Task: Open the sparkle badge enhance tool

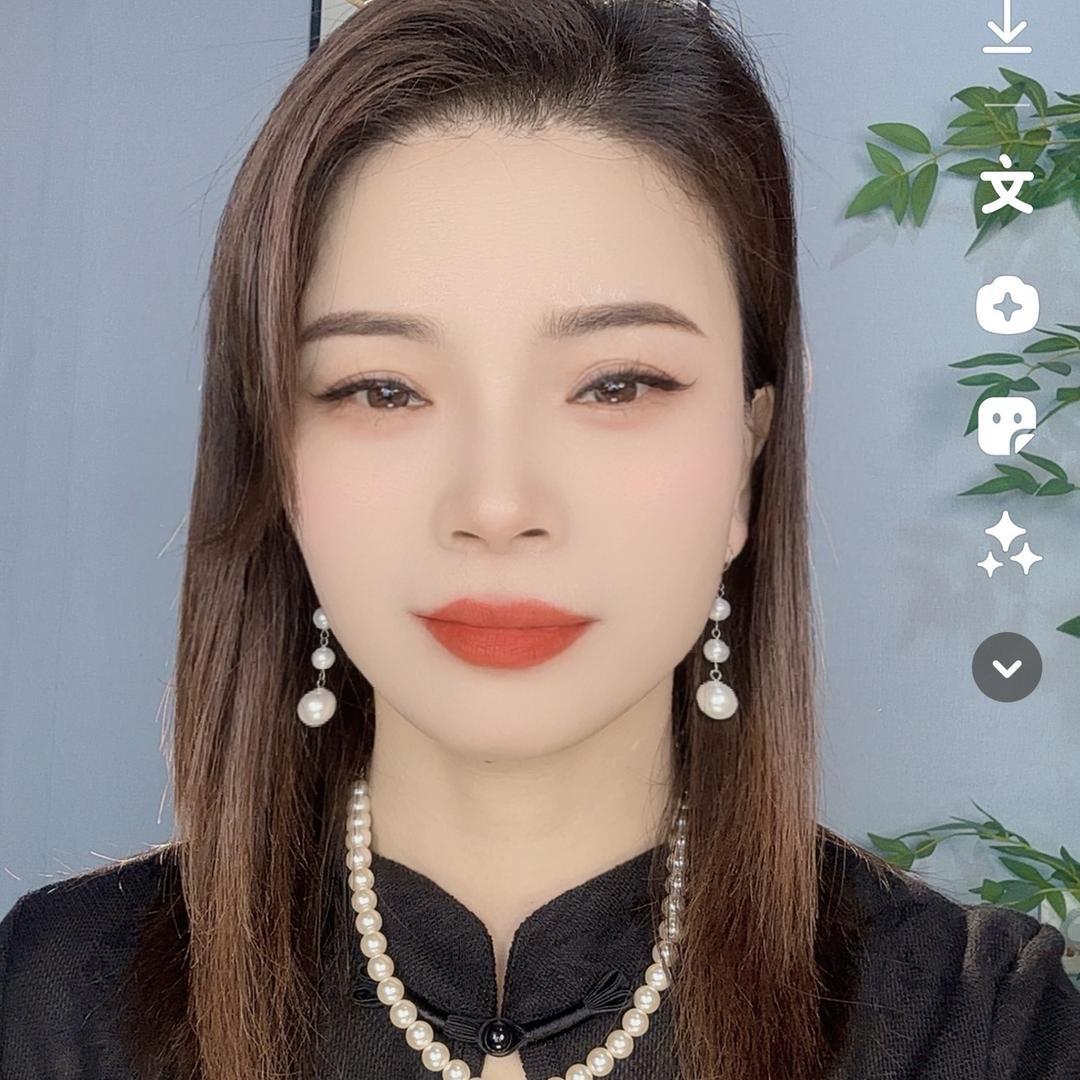Action: (1007, 305)
